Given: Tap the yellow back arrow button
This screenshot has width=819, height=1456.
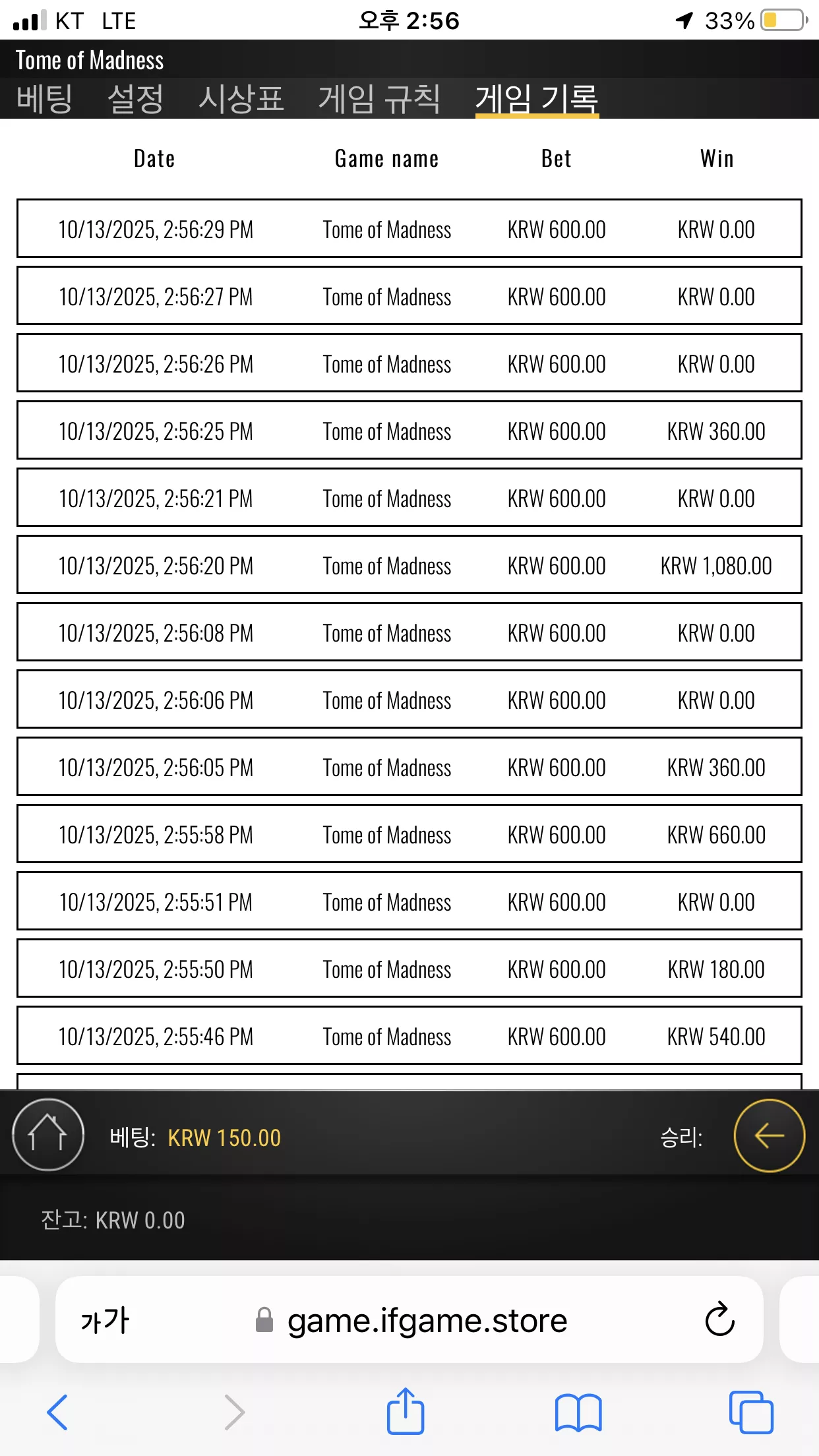Looking at the screenshot, I should coord(769,1136).
